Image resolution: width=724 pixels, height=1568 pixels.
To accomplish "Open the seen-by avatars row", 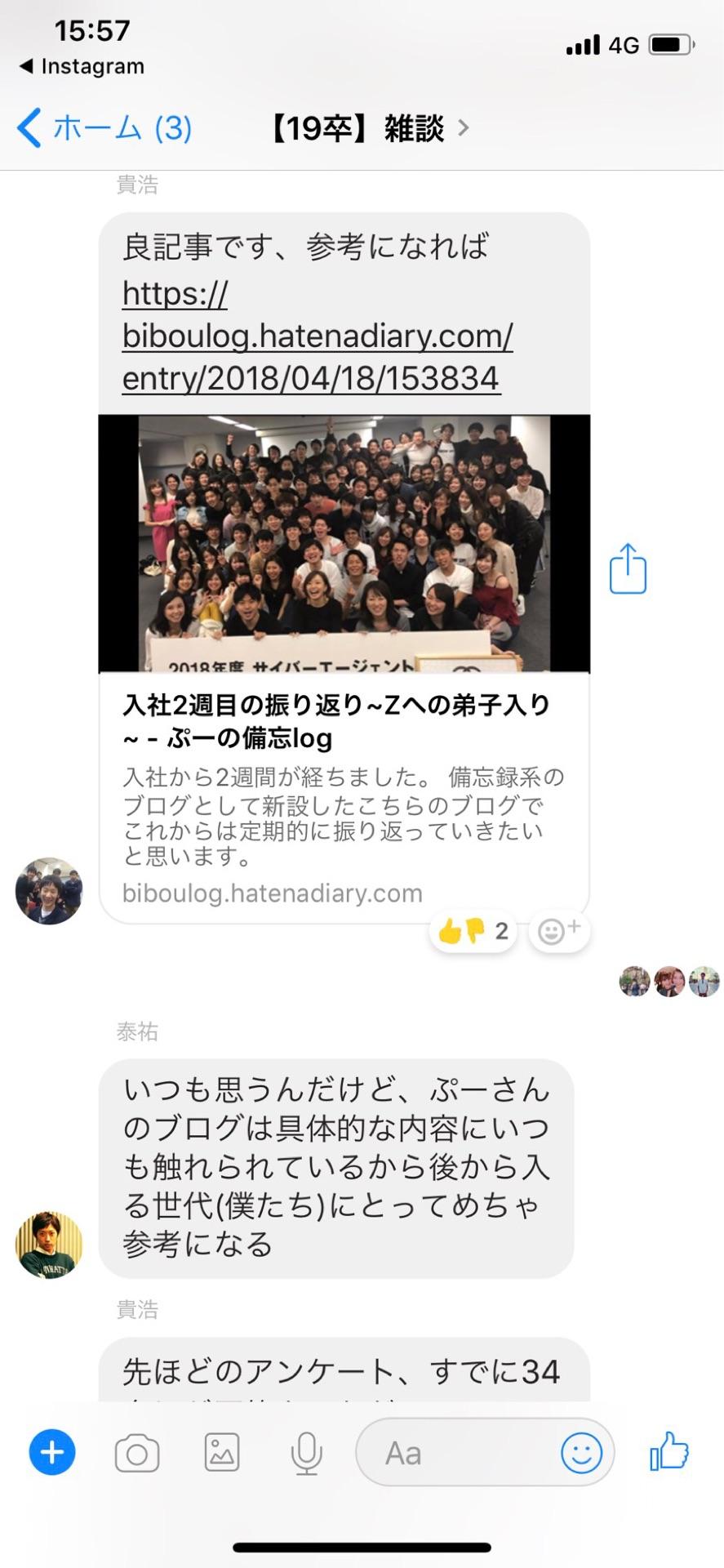I will pos(667,982).
